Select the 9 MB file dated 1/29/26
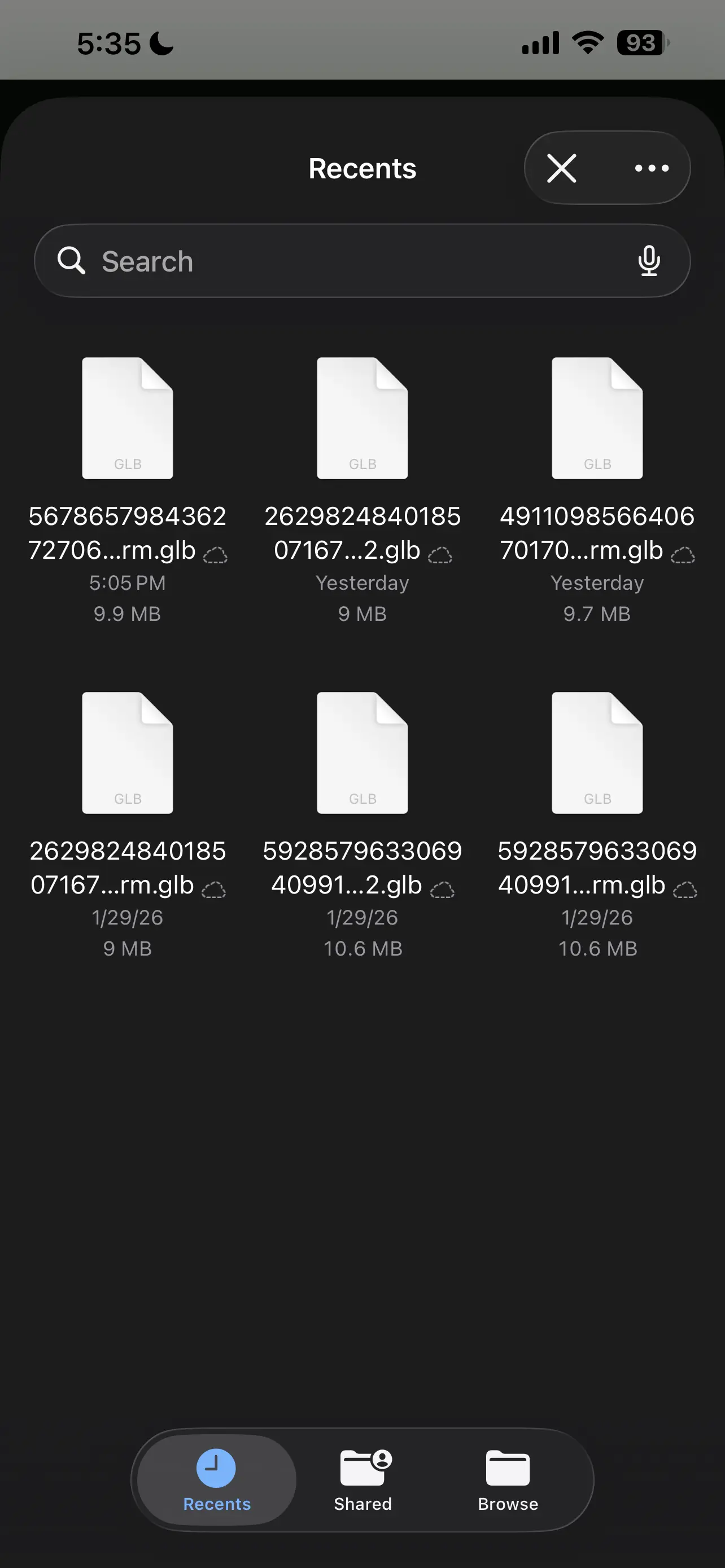This screenshot has height=1568, width=725. click(x=127, y=753)
